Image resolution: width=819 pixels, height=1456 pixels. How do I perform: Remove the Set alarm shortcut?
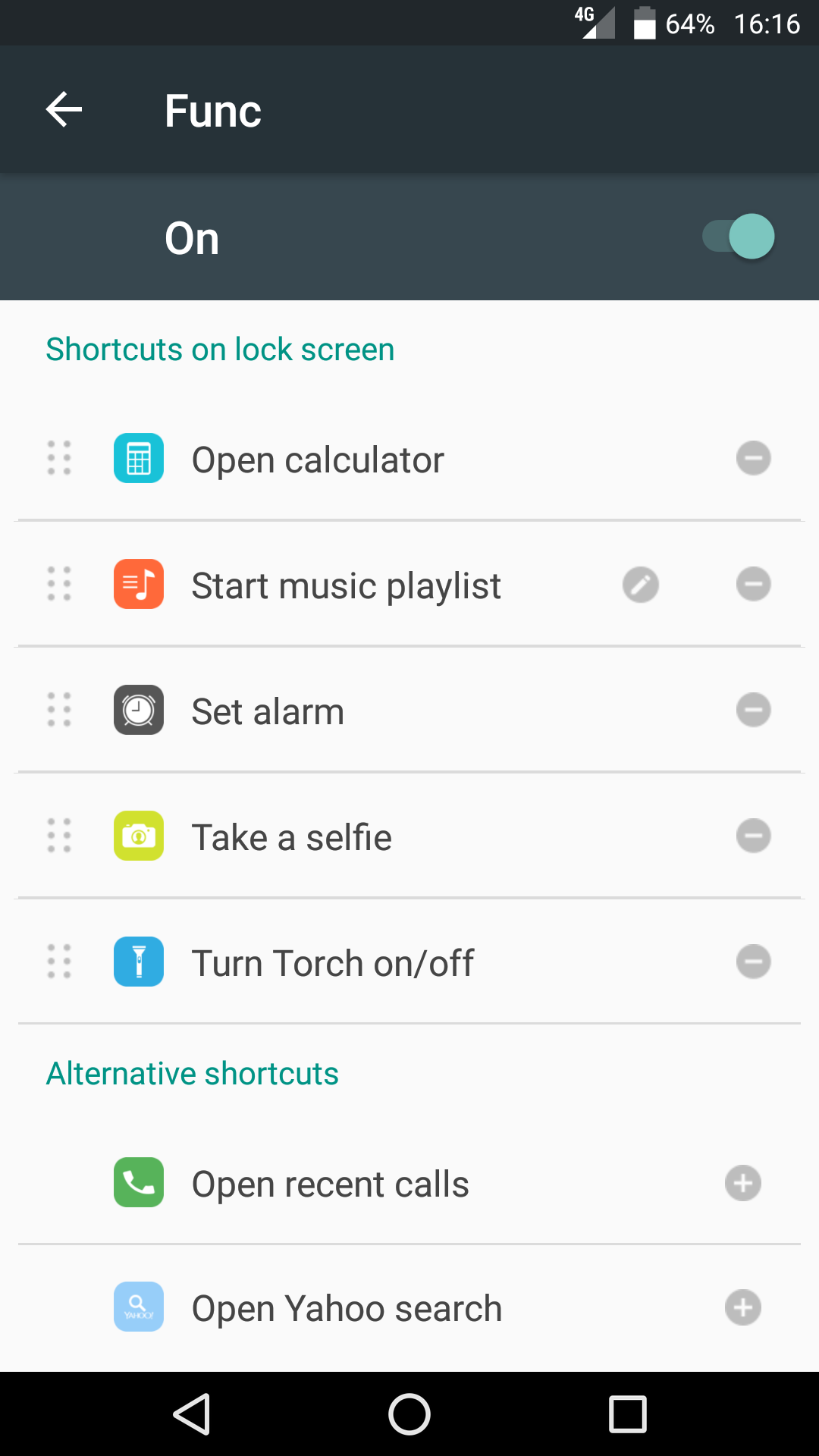coord(753,711)
